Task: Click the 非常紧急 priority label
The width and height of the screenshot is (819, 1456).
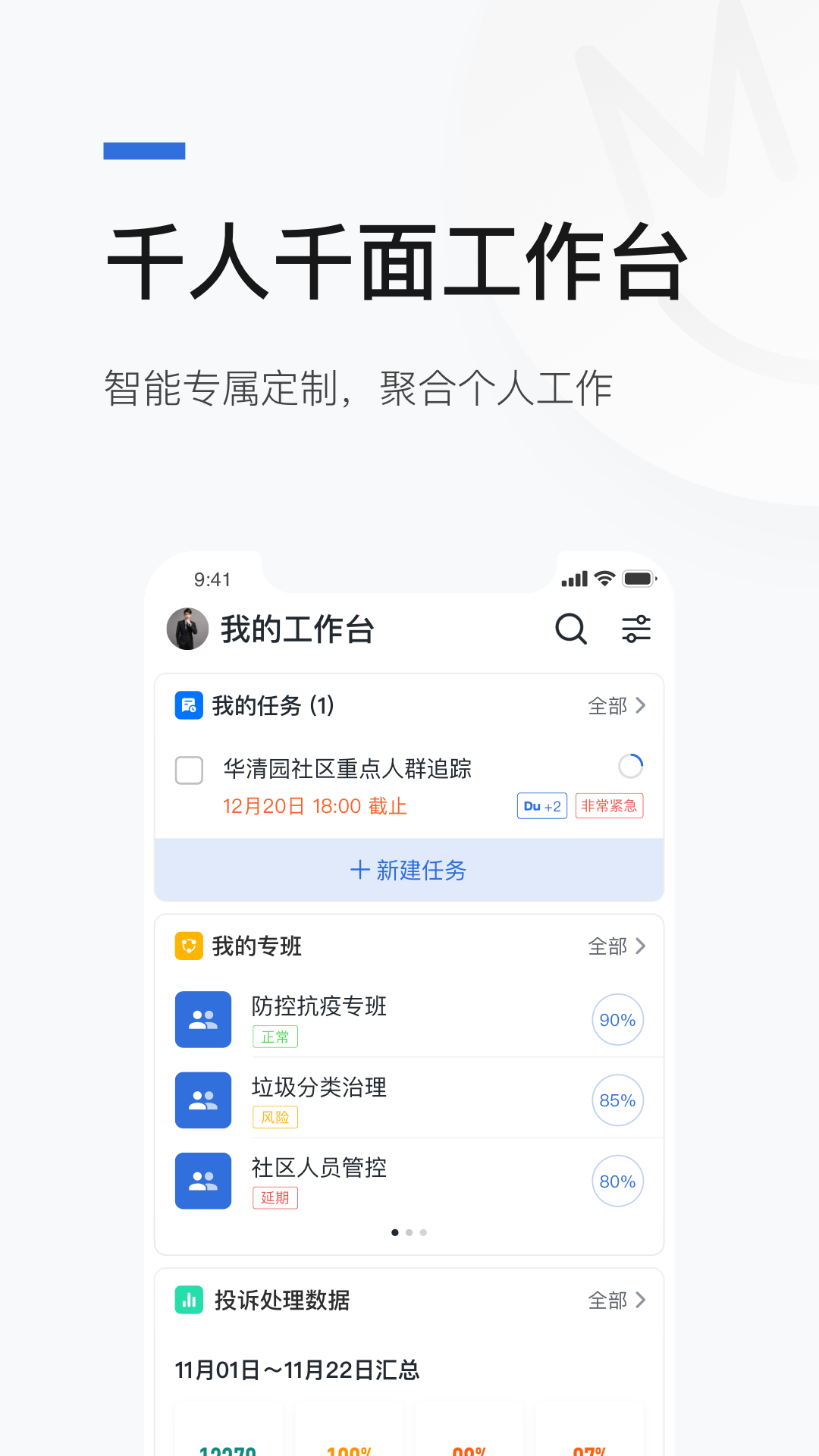Action: (x=609, y=805)
